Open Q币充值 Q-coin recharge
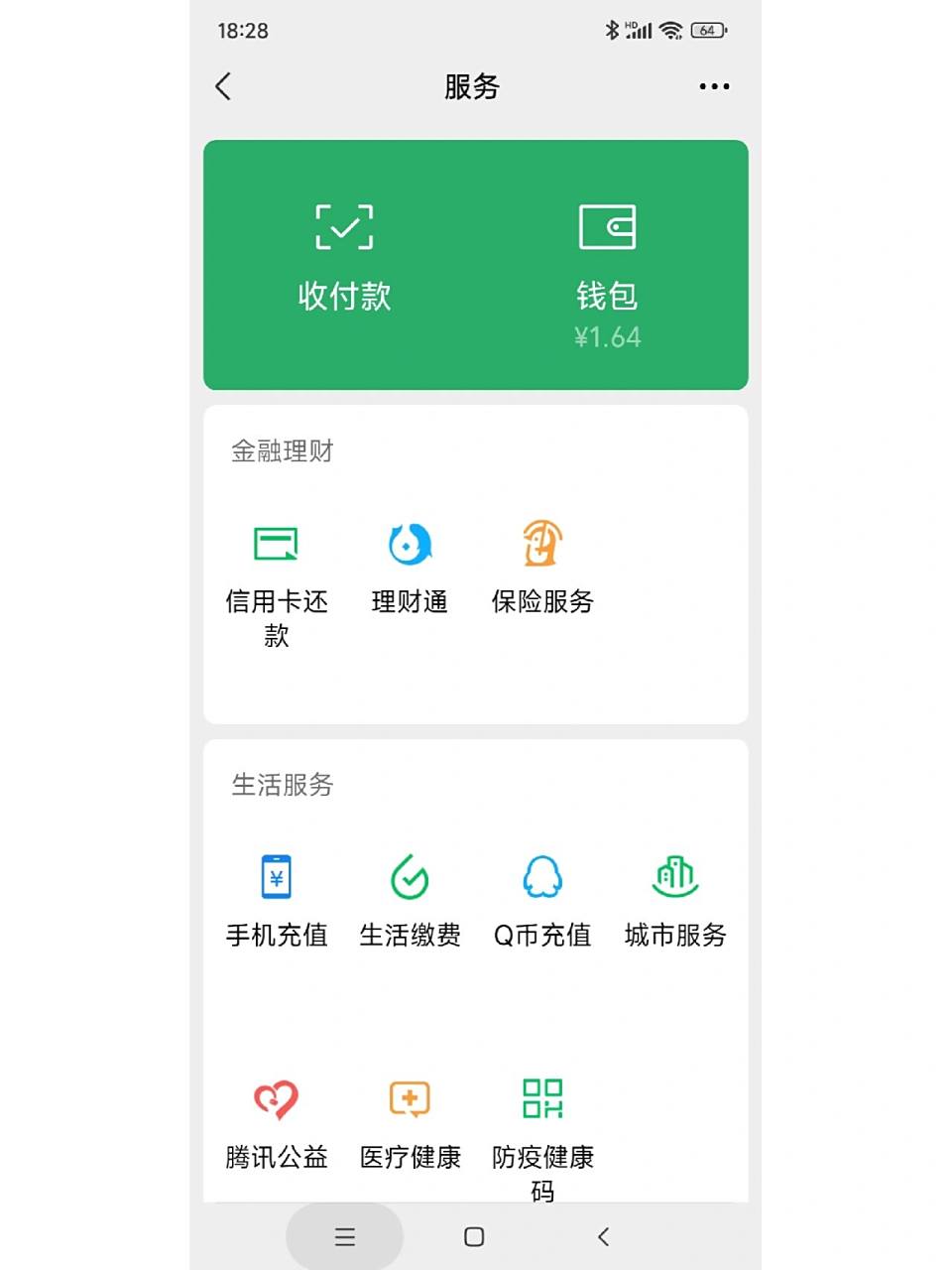The image size is (952, 1270). (x=541, y=898)
